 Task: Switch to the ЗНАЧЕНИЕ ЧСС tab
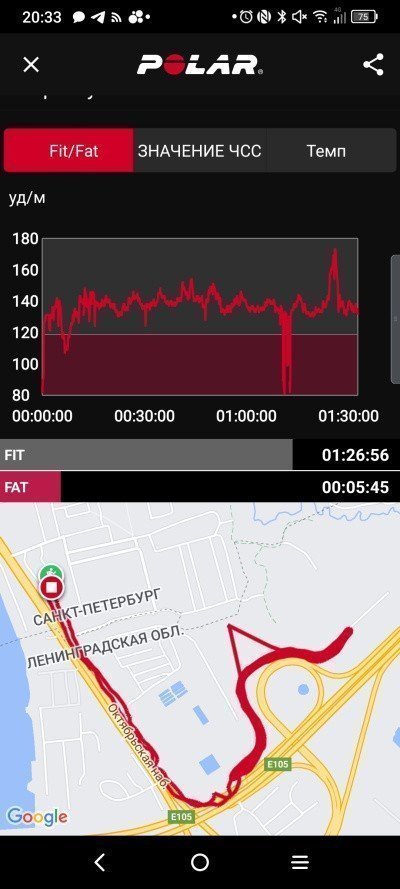(199, 151)
